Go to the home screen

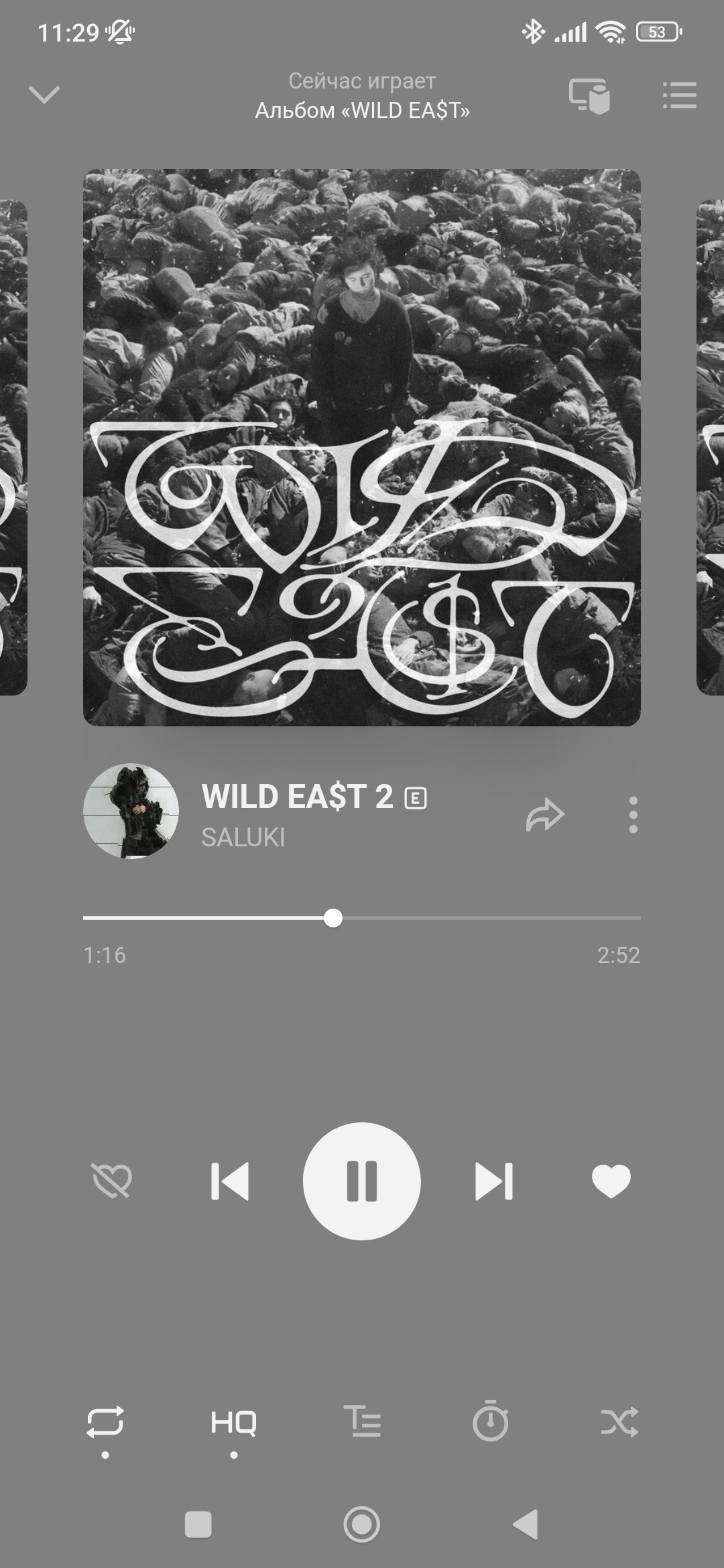pyautogui.click(x=362, y=1524)
